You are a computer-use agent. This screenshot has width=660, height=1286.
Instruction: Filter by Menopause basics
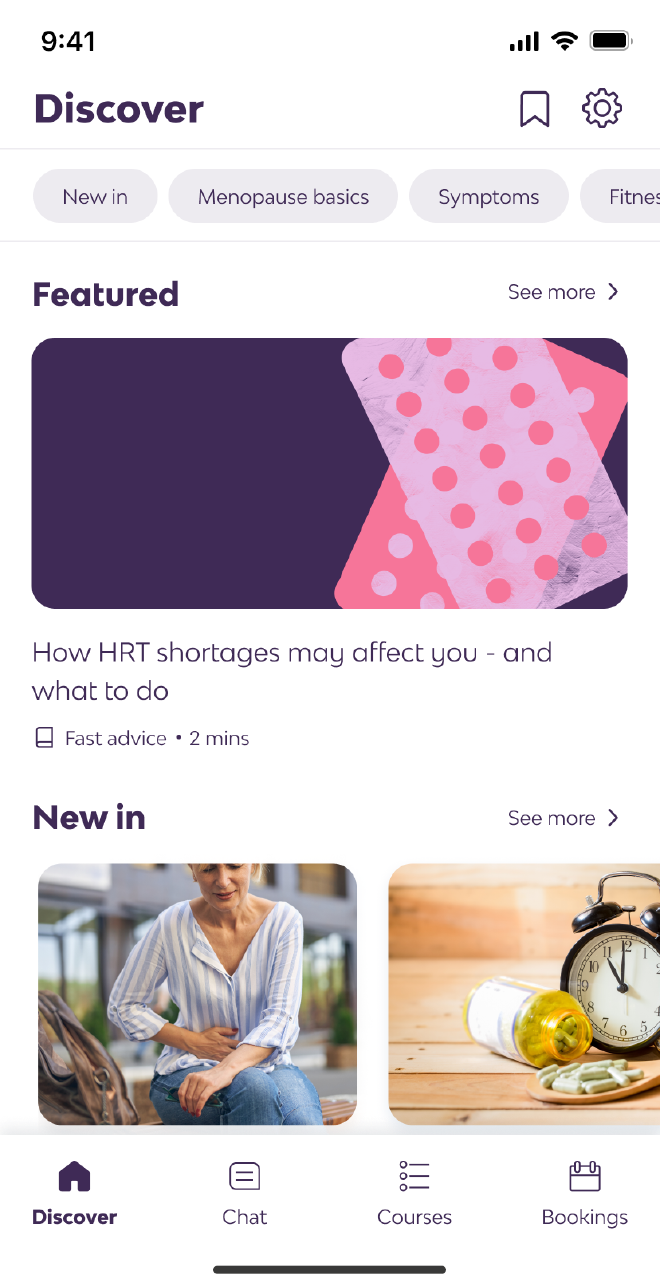[283, 196]
